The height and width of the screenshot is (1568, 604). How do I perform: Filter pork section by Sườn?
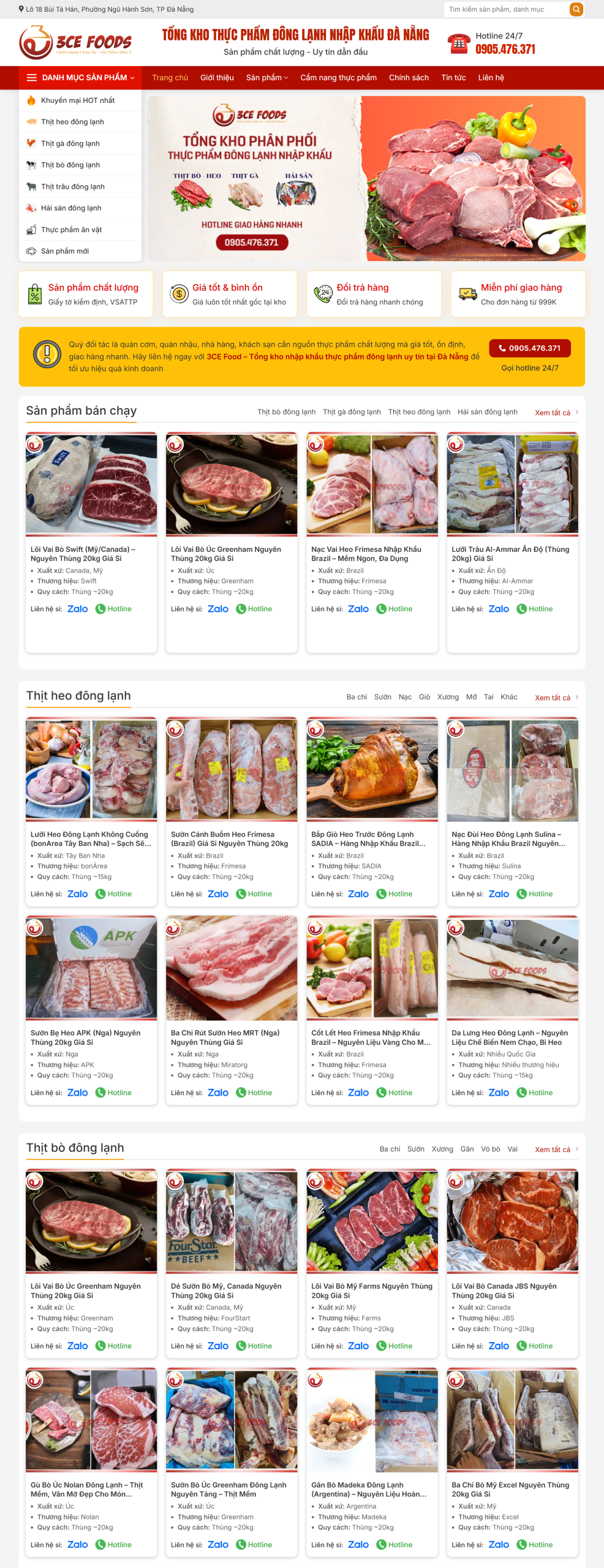(x=382, y=697)
